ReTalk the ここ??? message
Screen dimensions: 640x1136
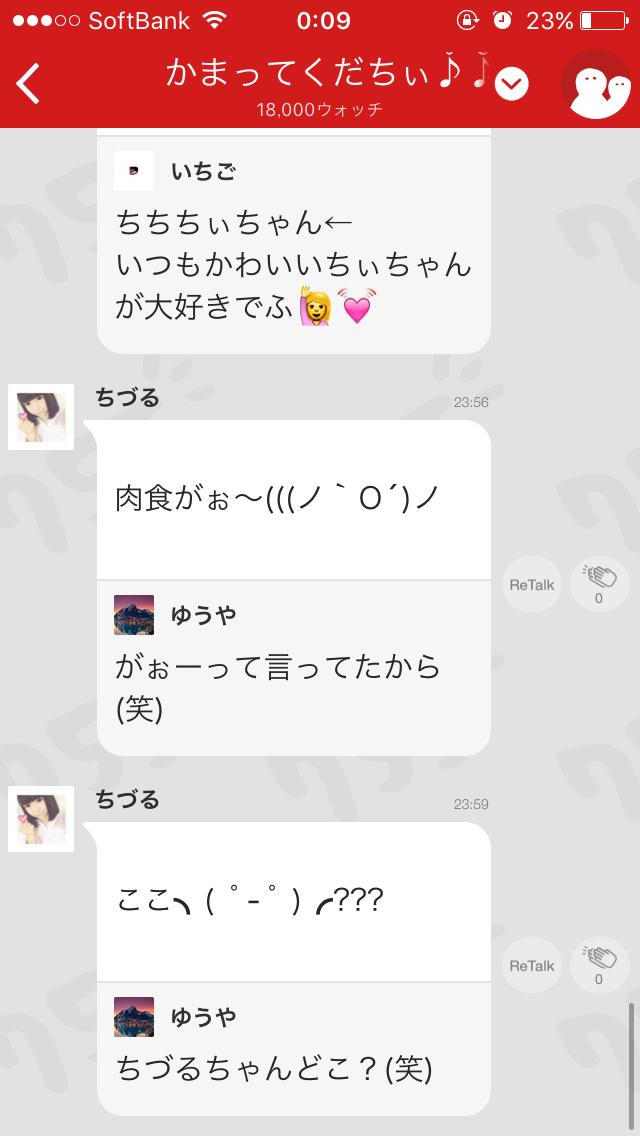531,966
